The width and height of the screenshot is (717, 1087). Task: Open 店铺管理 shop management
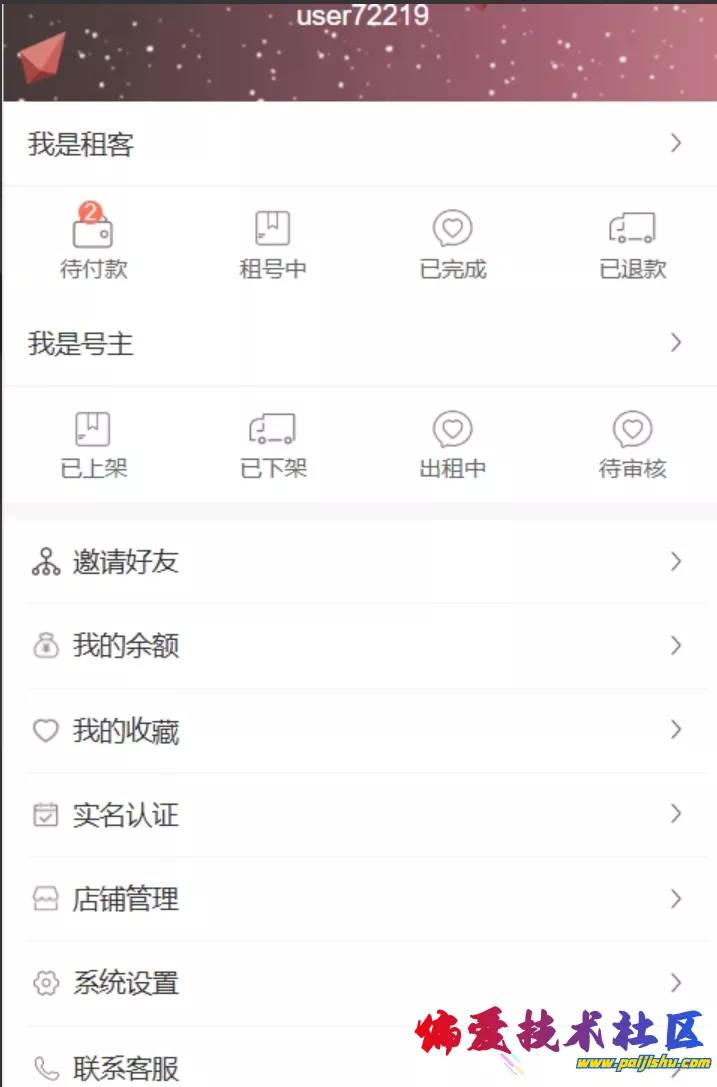tap(358, 899)
